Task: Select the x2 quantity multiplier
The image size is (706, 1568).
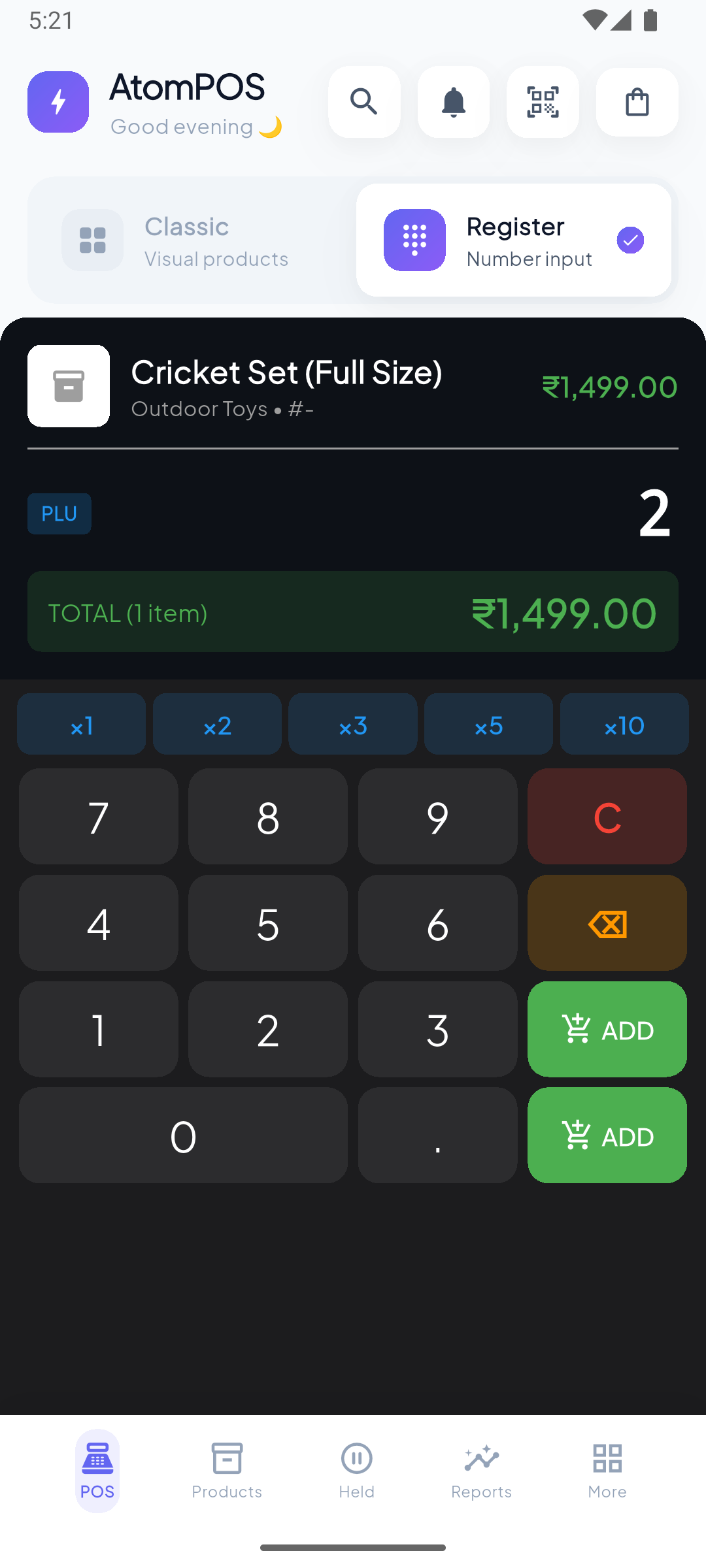Action: (x=217, y=724)
